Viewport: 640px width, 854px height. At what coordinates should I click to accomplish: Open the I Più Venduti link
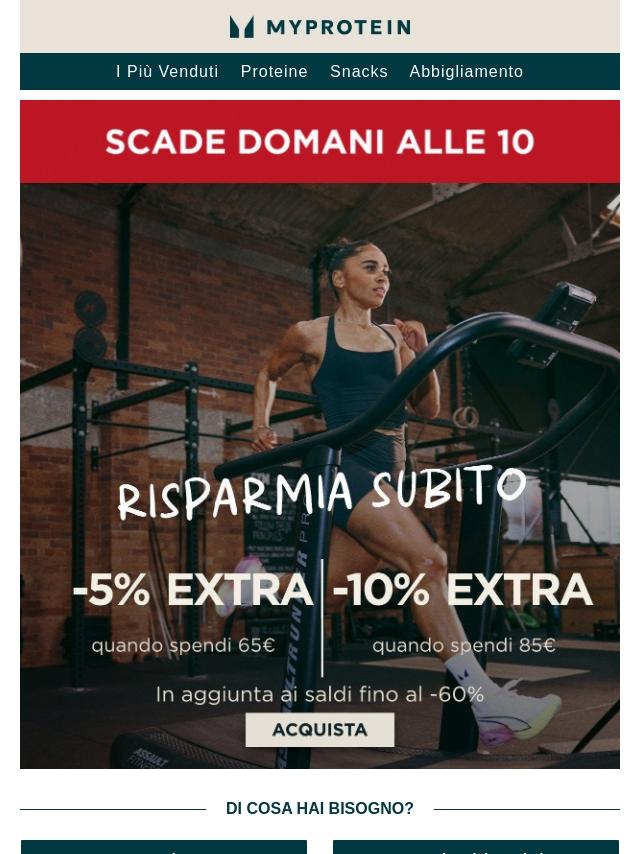point(167,72)
